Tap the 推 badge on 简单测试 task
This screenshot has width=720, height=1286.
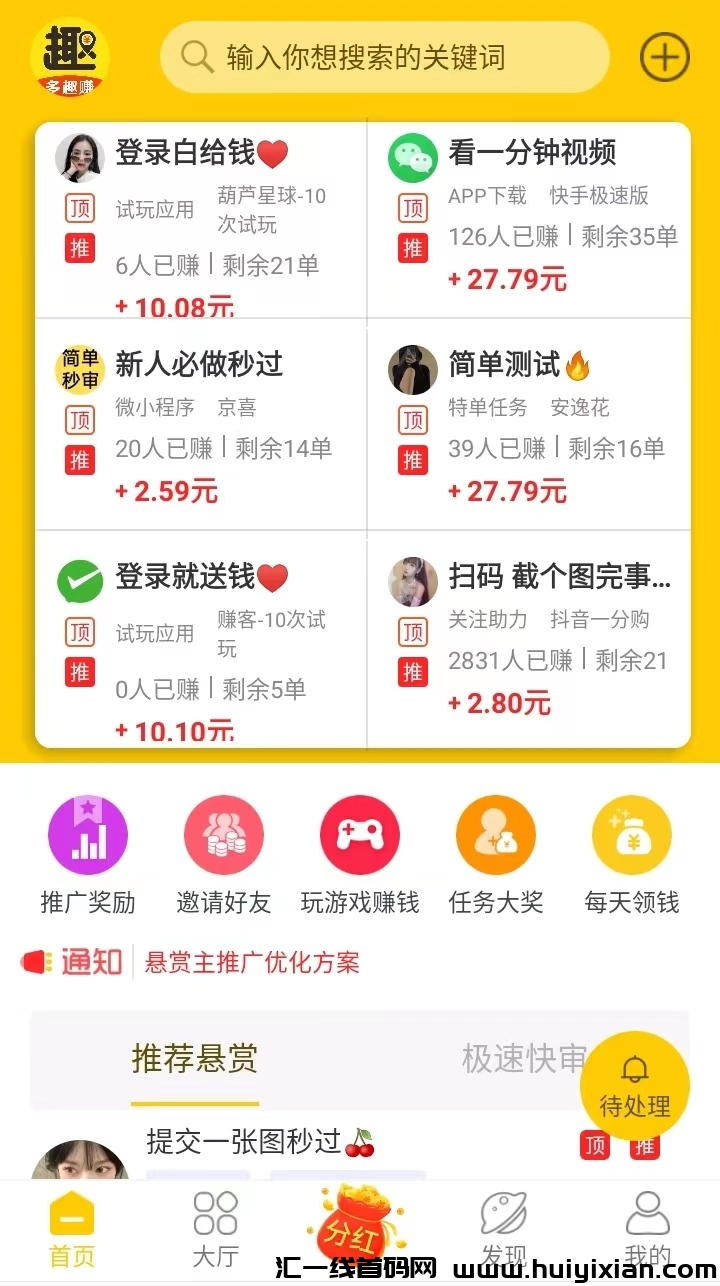click(412, 460)
